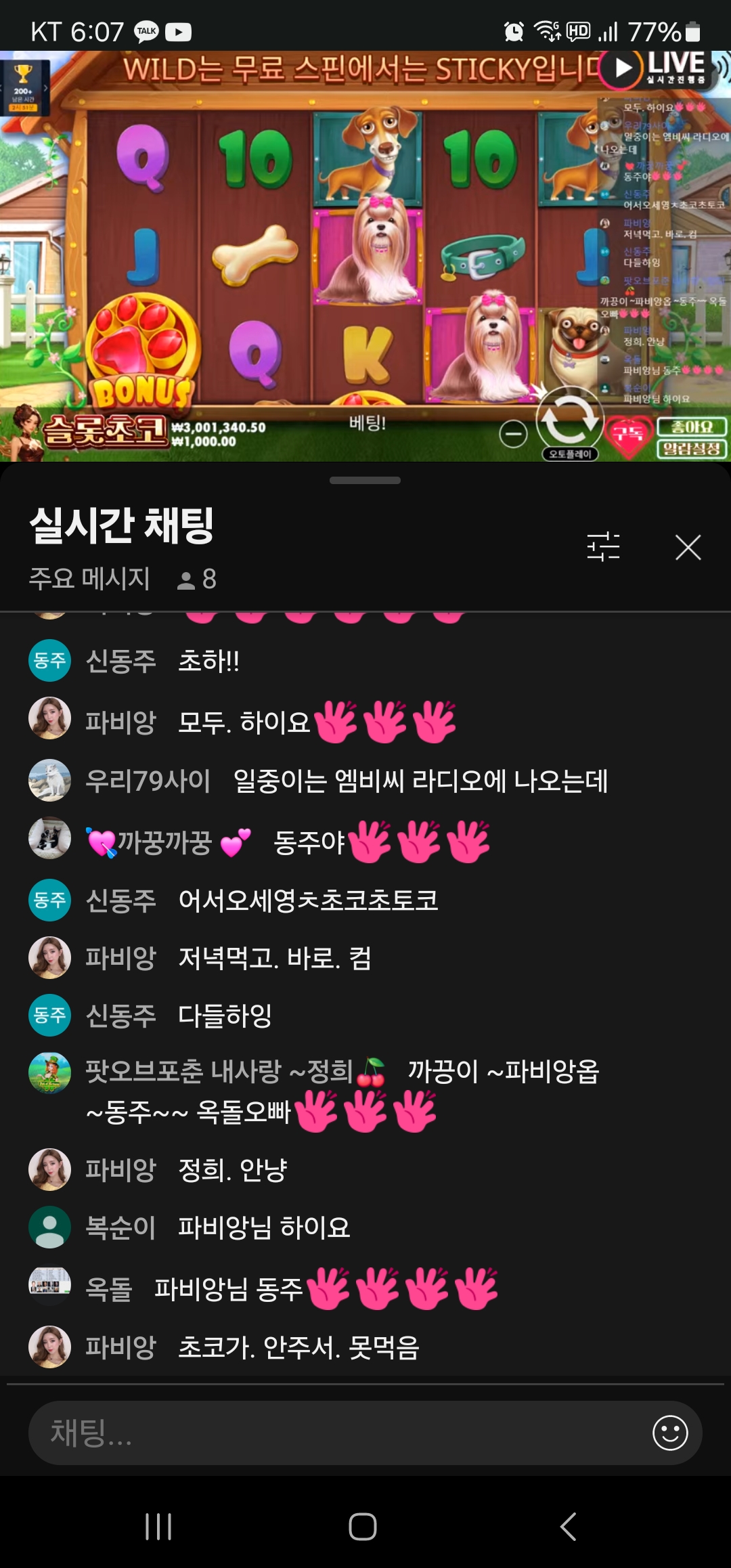Switch the chat filter from 주요 메시지

point(89,579)
